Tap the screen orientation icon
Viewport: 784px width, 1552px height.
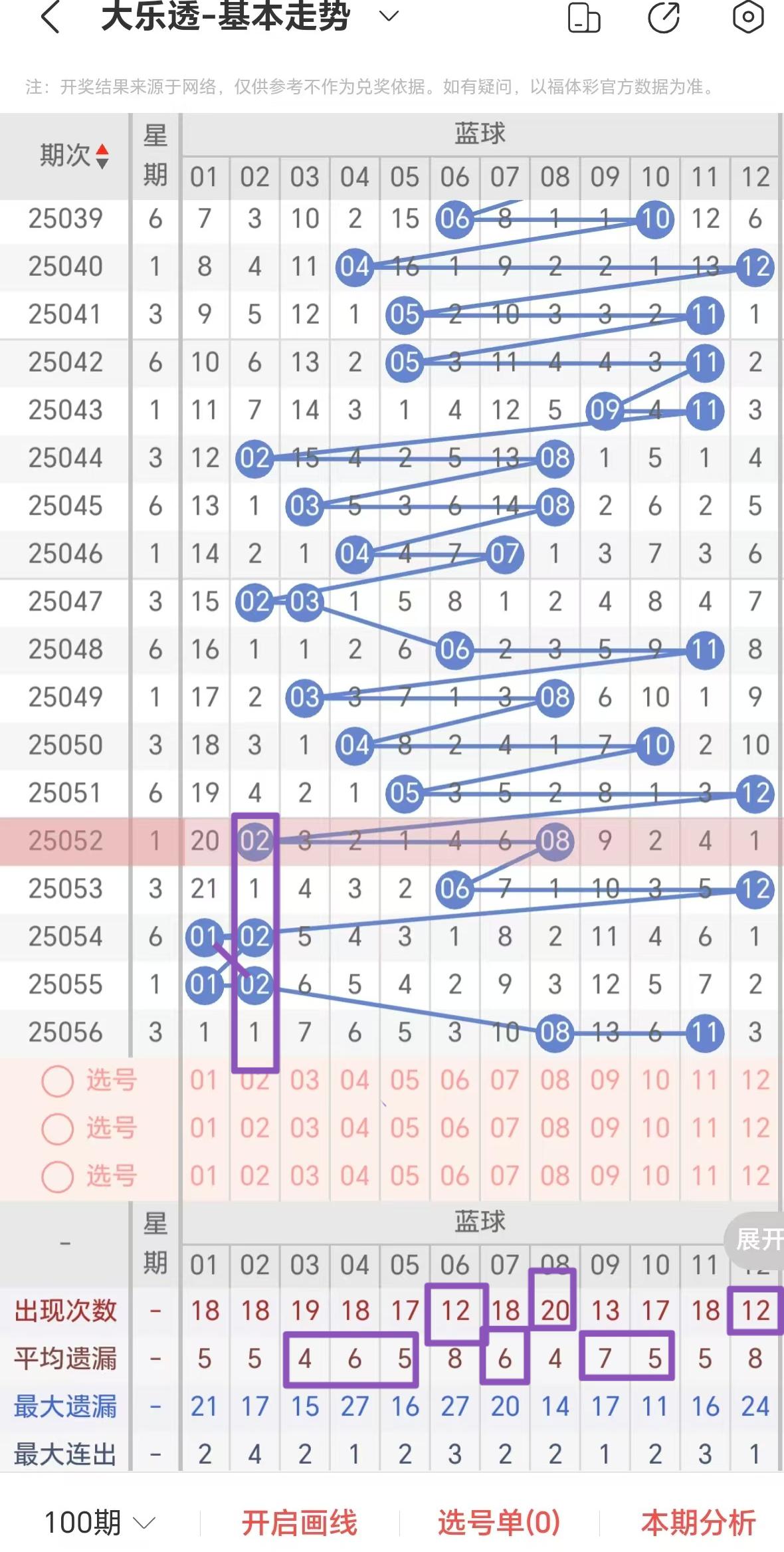[x=584, y=17]
